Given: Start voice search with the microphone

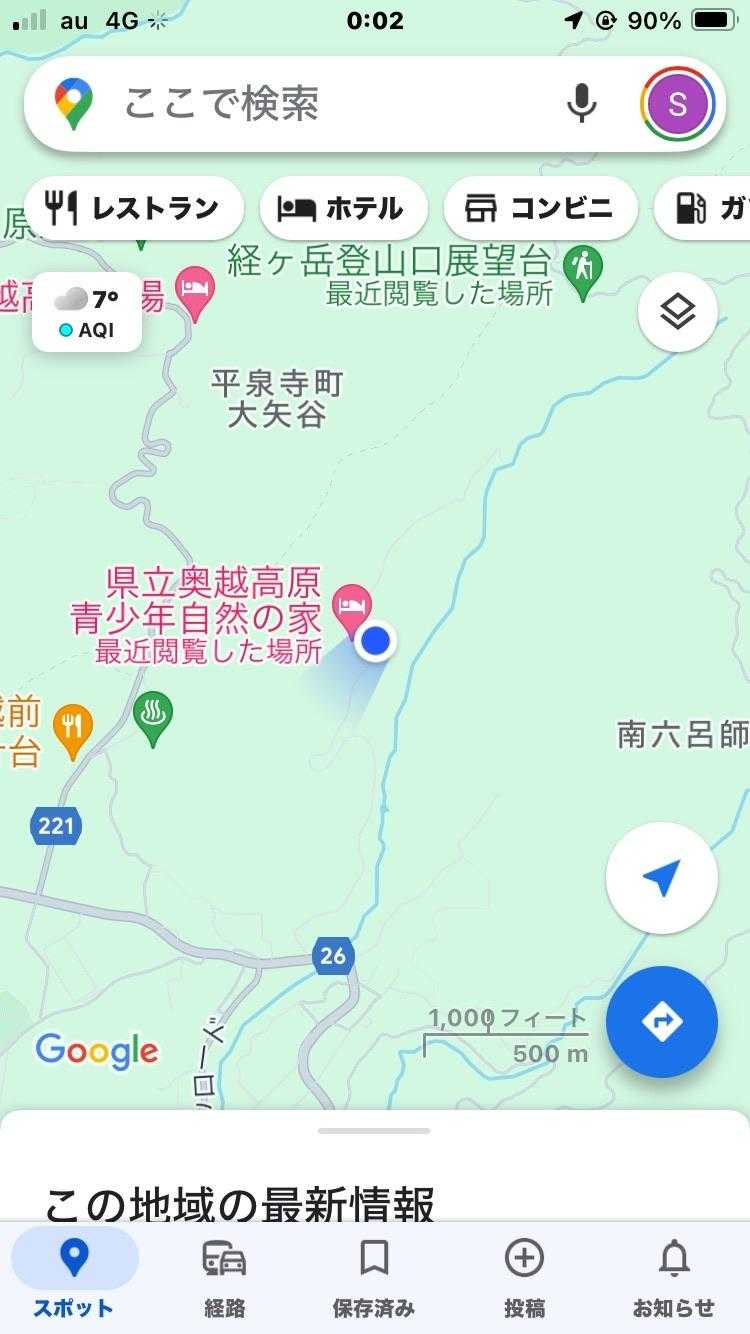Looking at the screenshot, I should pos(581,103).
